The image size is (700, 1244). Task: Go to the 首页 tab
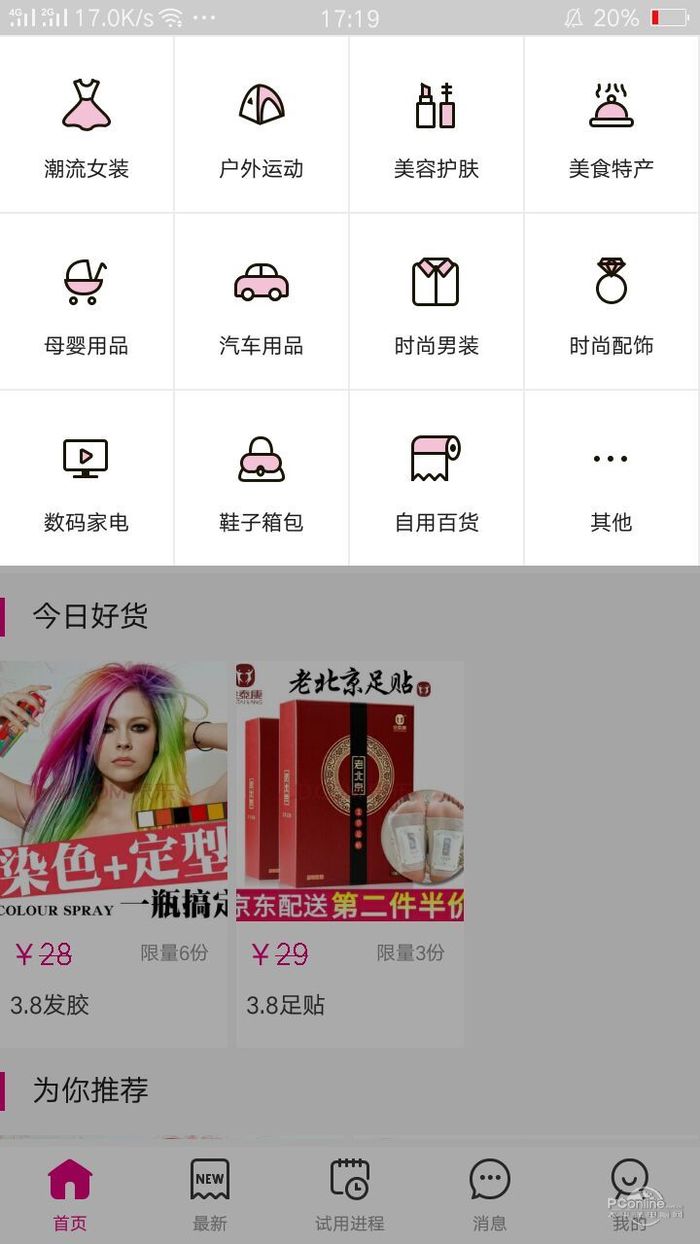[x=70, y=1194]
